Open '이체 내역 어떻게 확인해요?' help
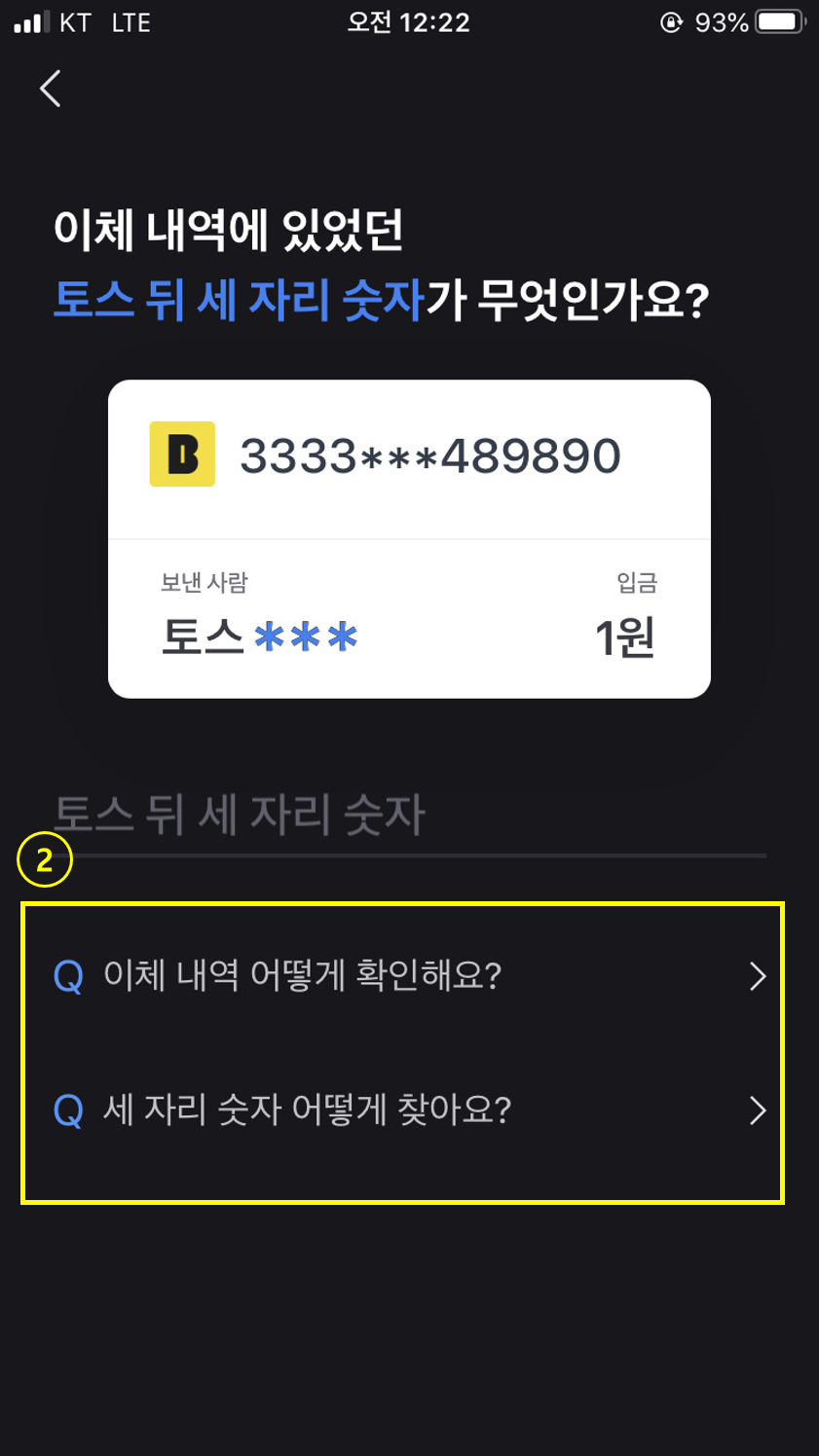819x1456 pixels. [409, 975]
